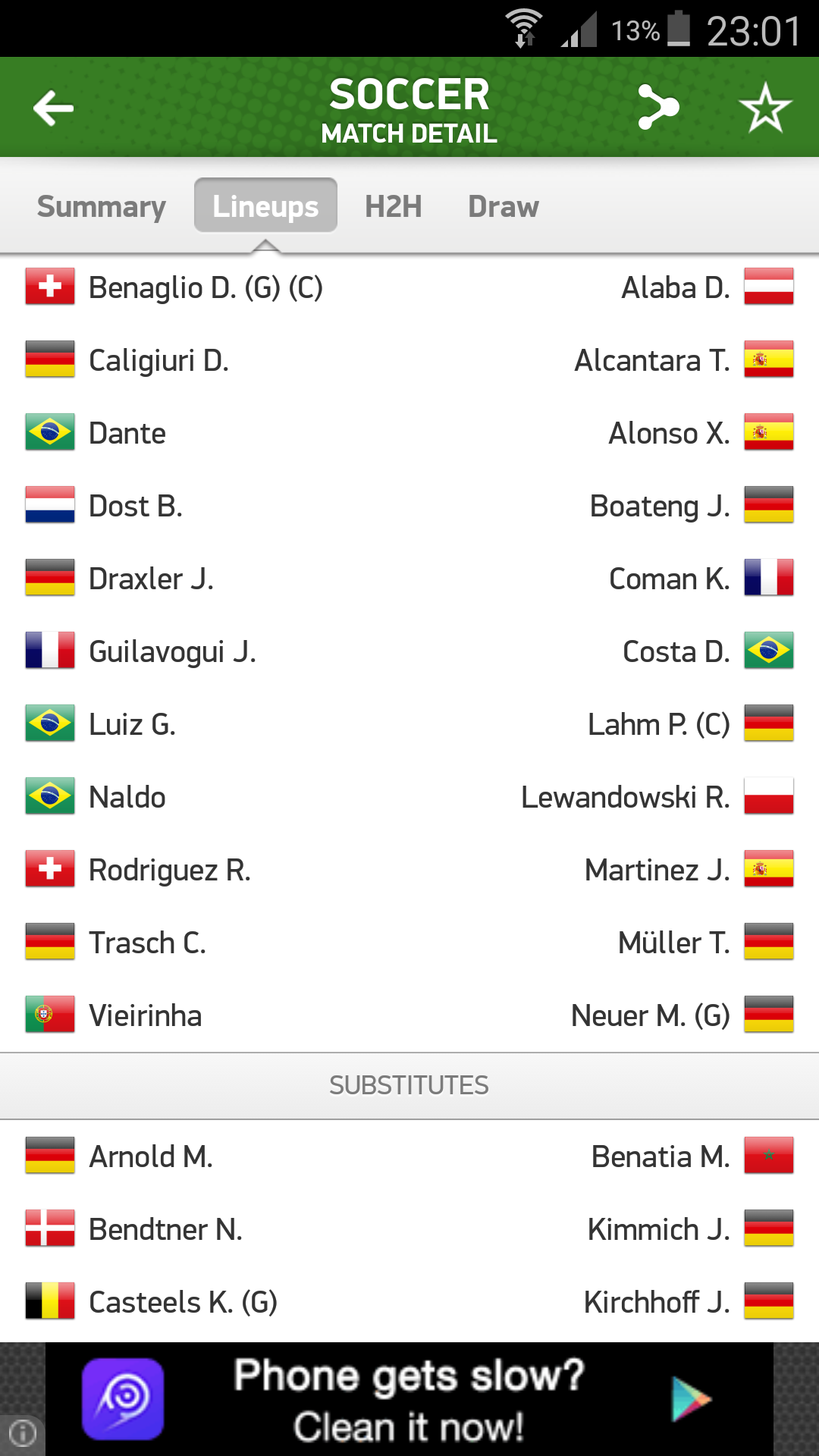
Task: Open the H2H tab
Action: [x=393, y=206]
